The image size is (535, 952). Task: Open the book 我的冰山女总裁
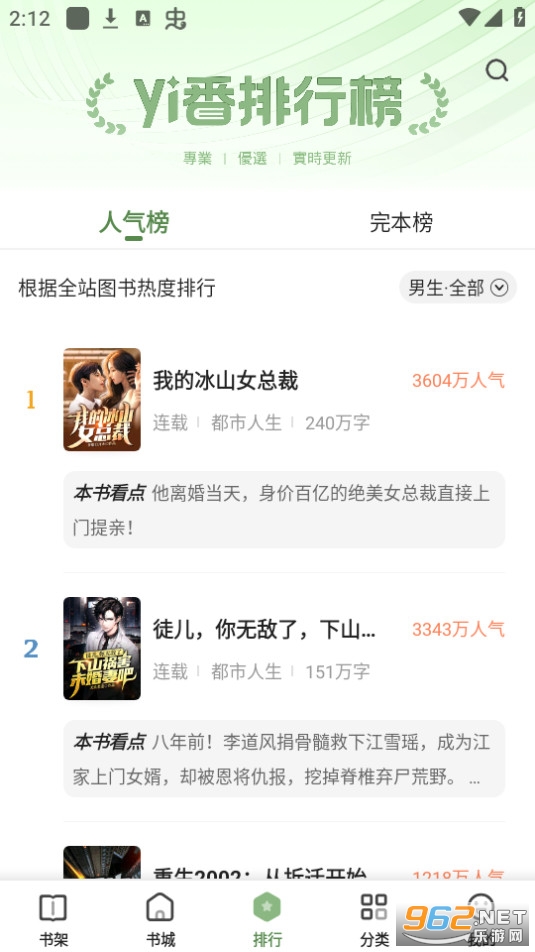(225, 381)
